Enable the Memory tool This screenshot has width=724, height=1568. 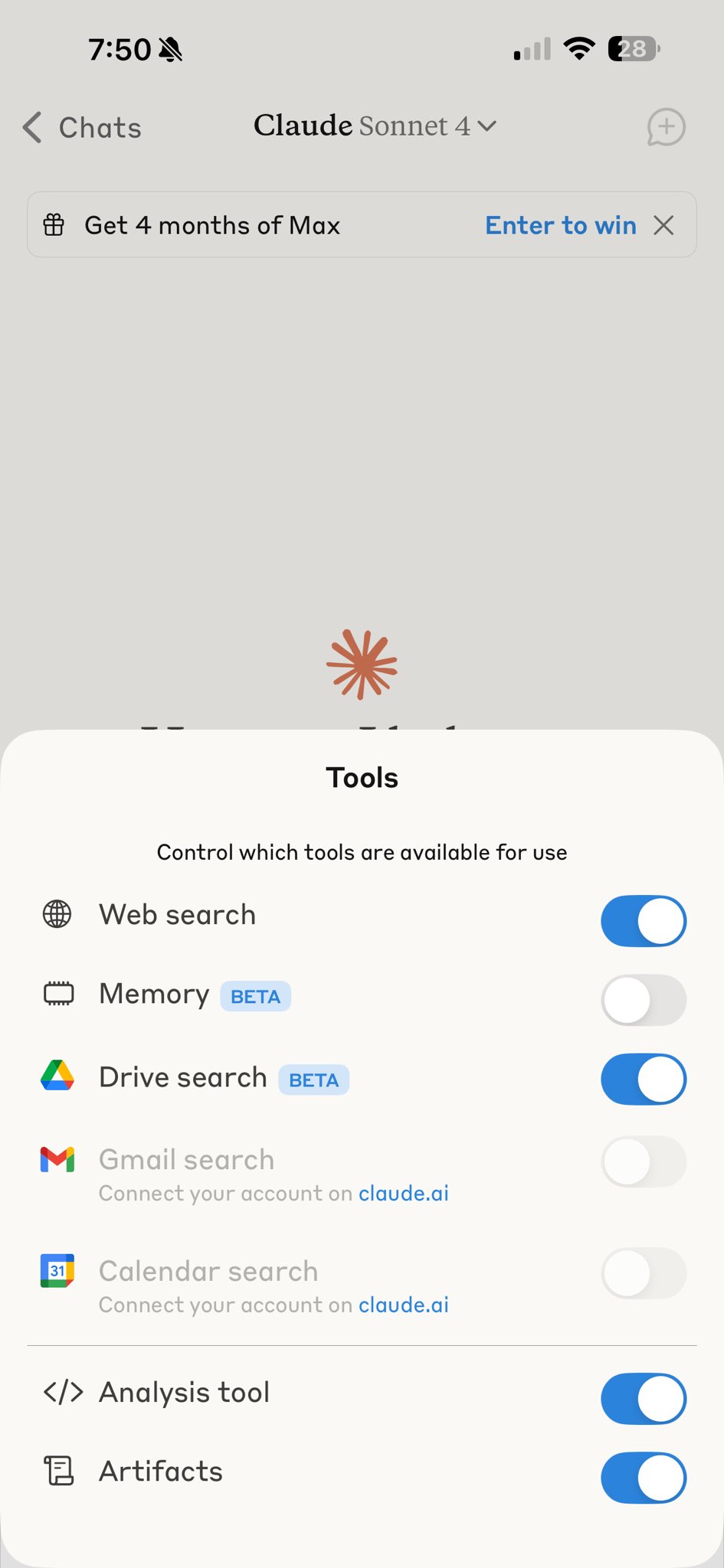(644, 1000)
